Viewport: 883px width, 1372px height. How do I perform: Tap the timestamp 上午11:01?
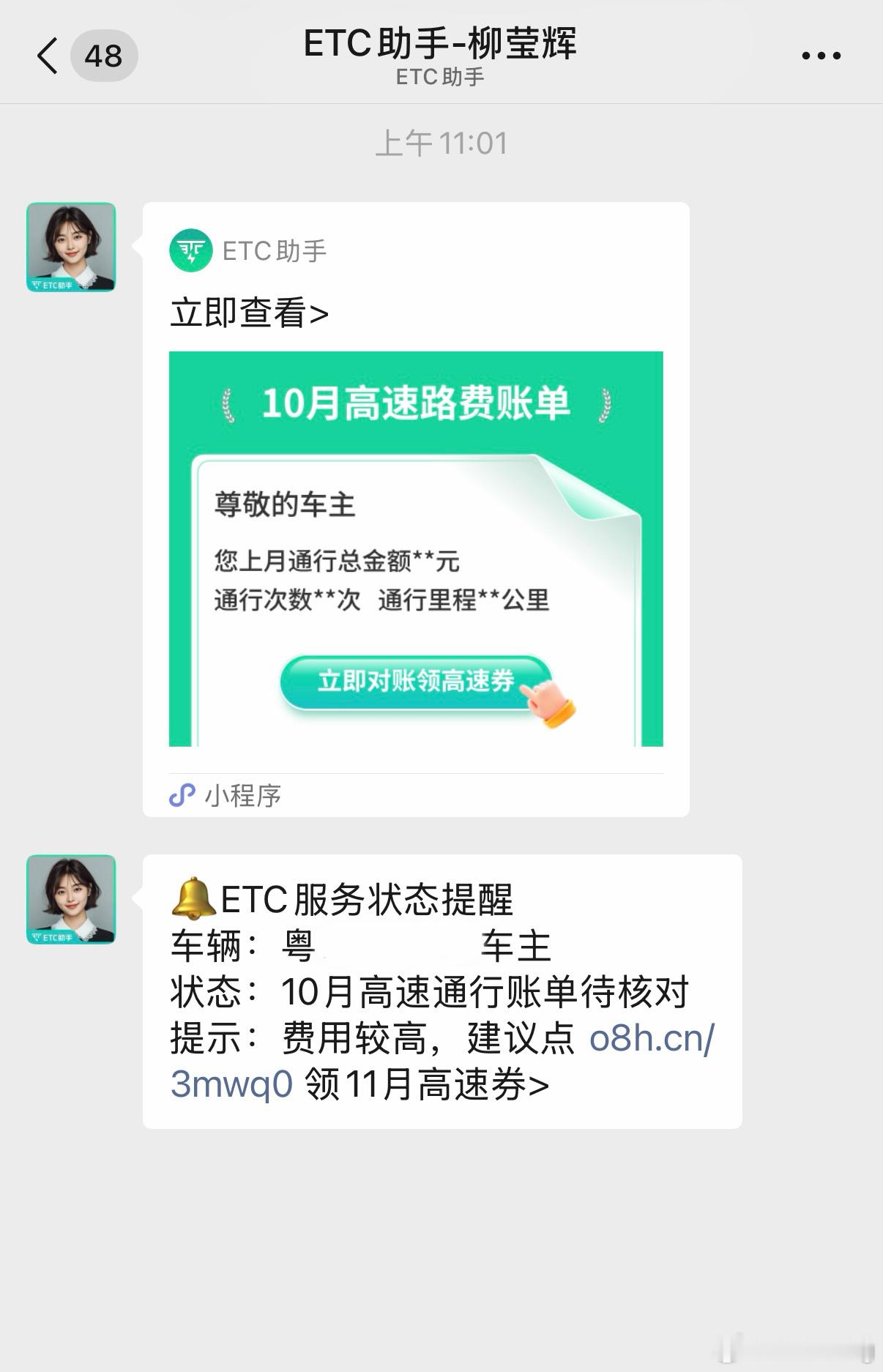(x=441, y=143)
